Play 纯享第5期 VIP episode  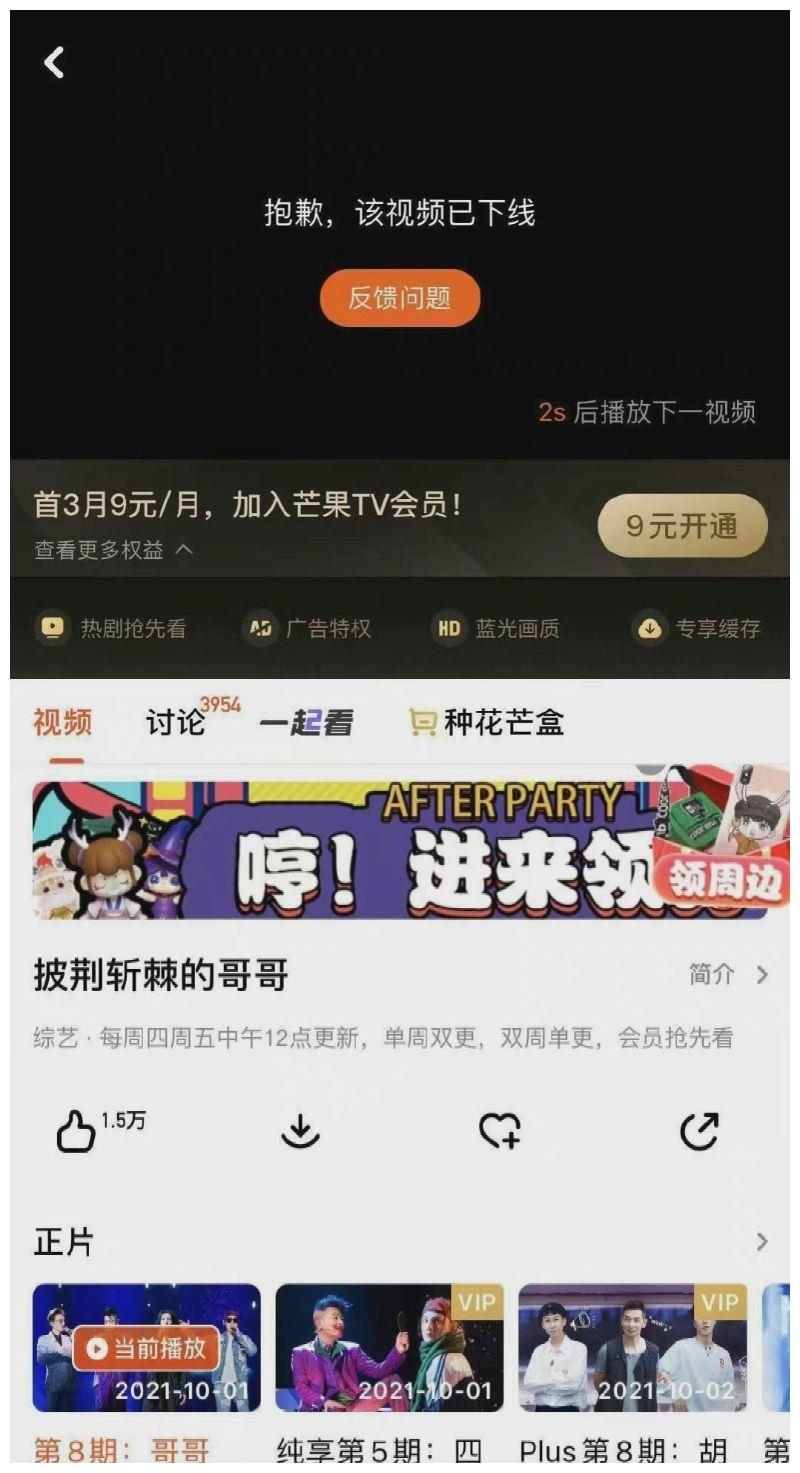click(x=390, y=1348)
